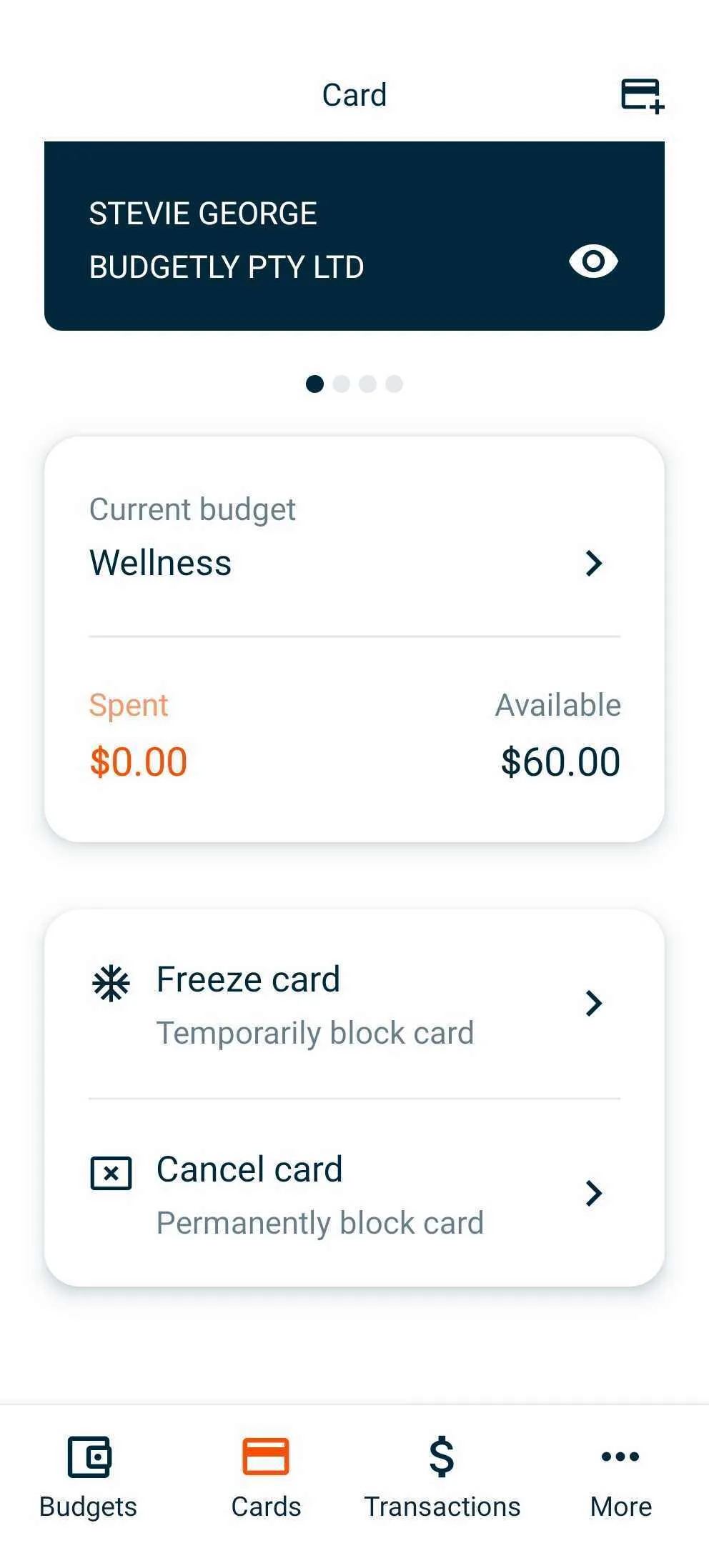Select the fourth card carousel dot
The image size is (709, 1568).
click(394, 384)
